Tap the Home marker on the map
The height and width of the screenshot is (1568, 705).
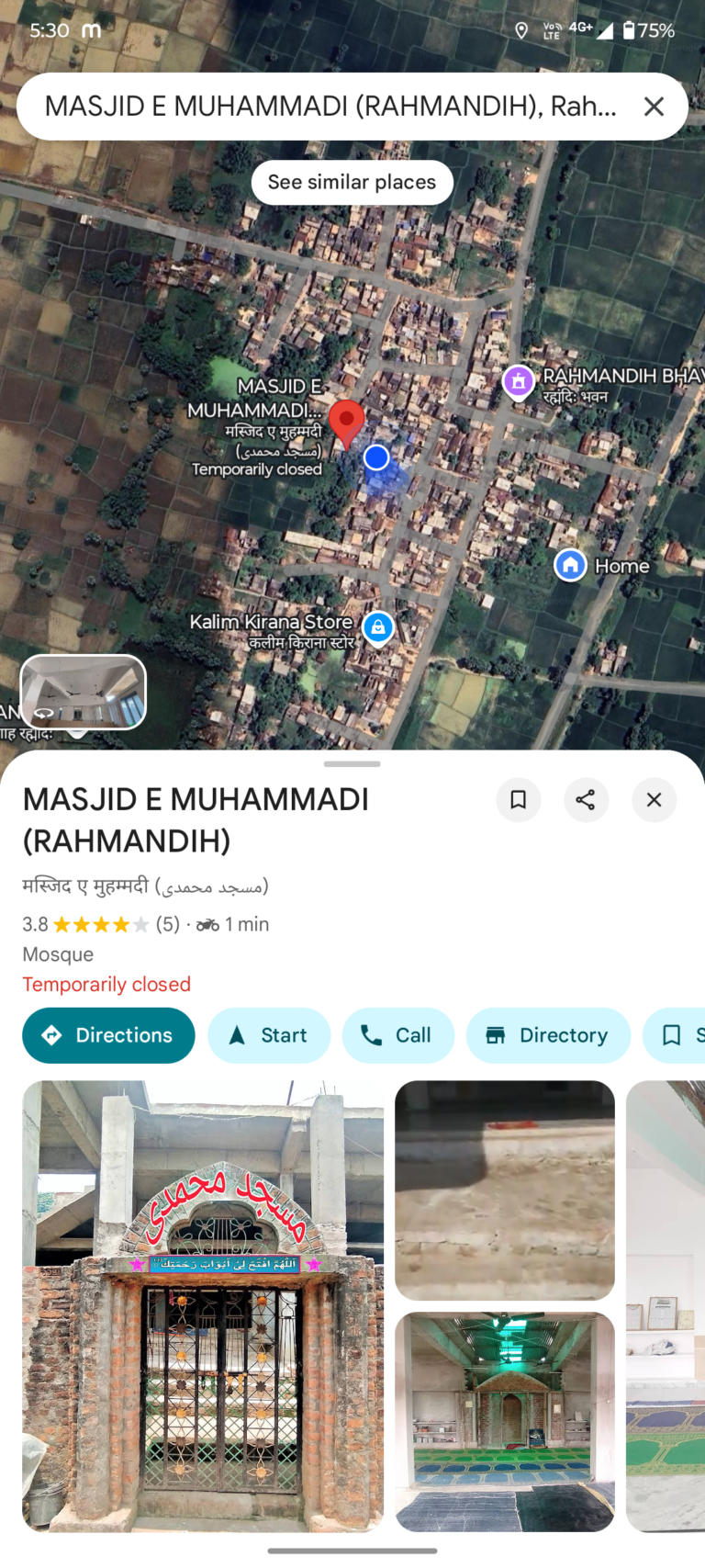[570, 565]
